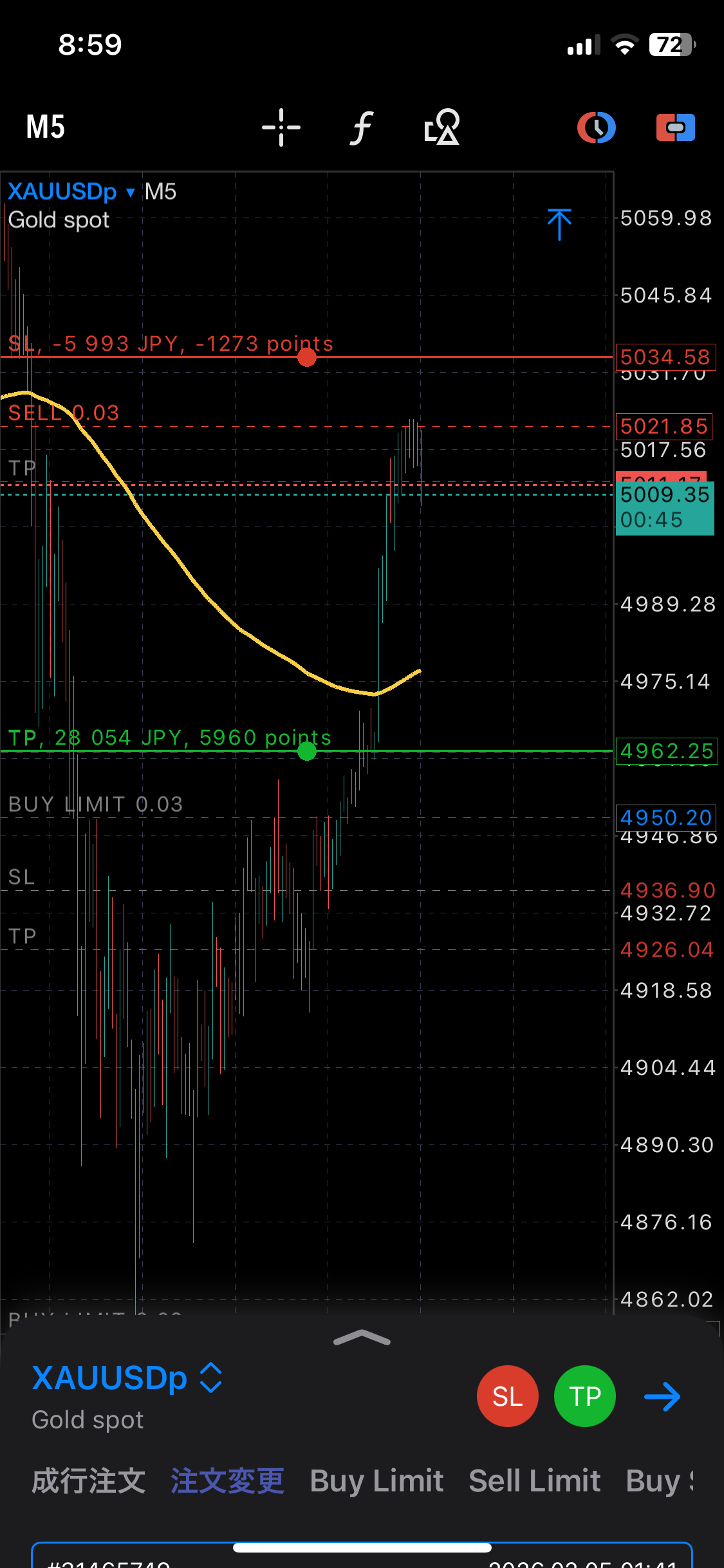Image resolution: width=724 pixels, height=1568 pixels.
Task: Change symbol using the XAUUSDp picker
Action: point(127,1378)
